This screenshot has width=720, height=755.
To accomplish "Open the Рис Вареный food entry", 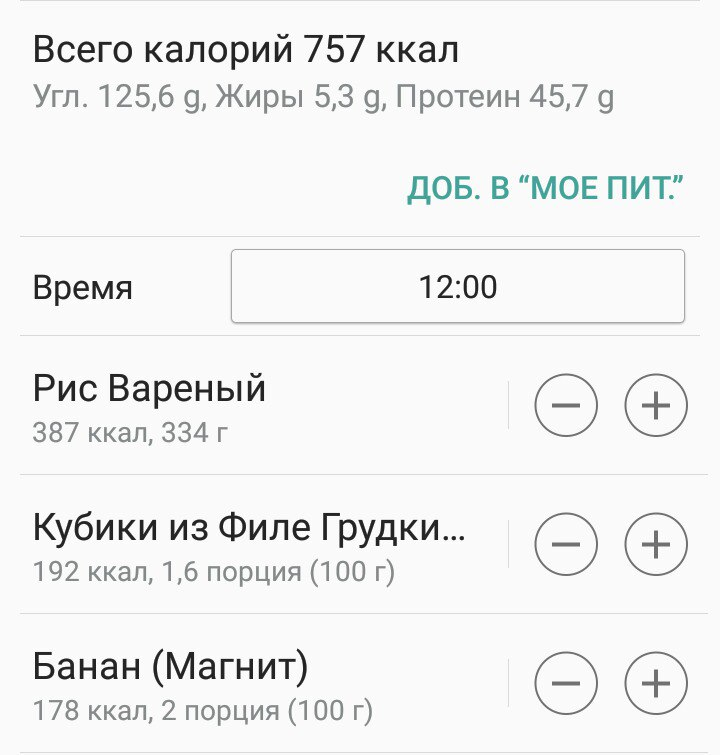I will (x=250, y=405).
